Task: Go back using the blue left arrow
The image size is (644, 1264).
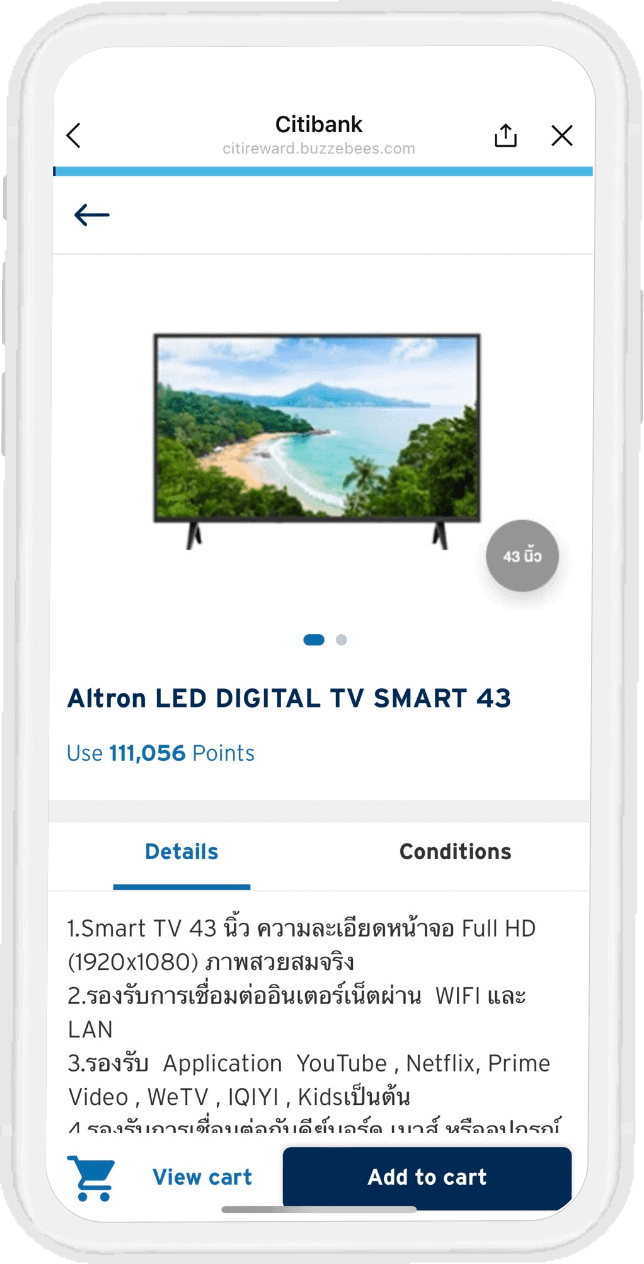Action: pyautogui.click(x=91, y=215)
